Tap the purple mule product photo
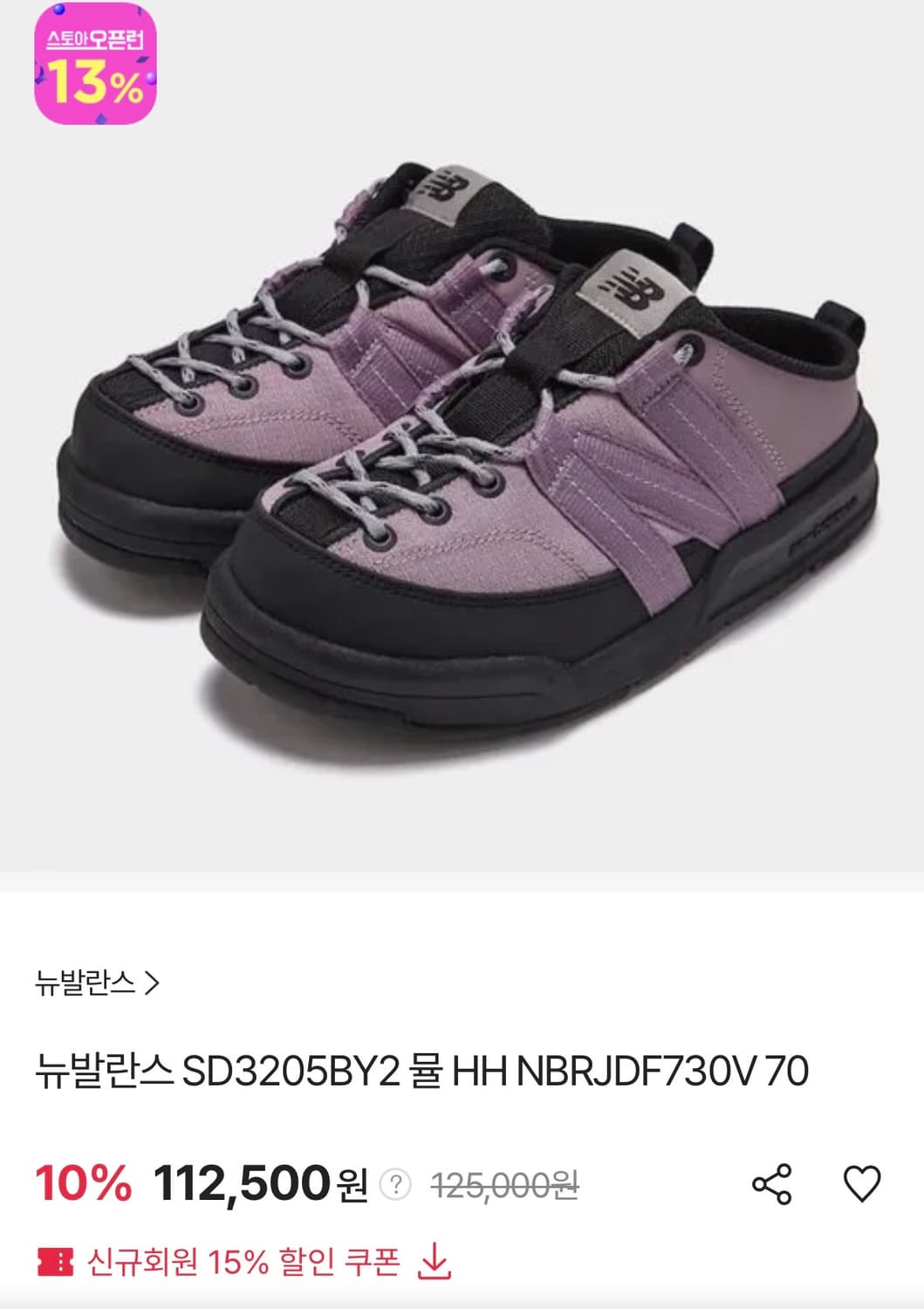This screenshot has height=1309, width=924. pos(462,436)
